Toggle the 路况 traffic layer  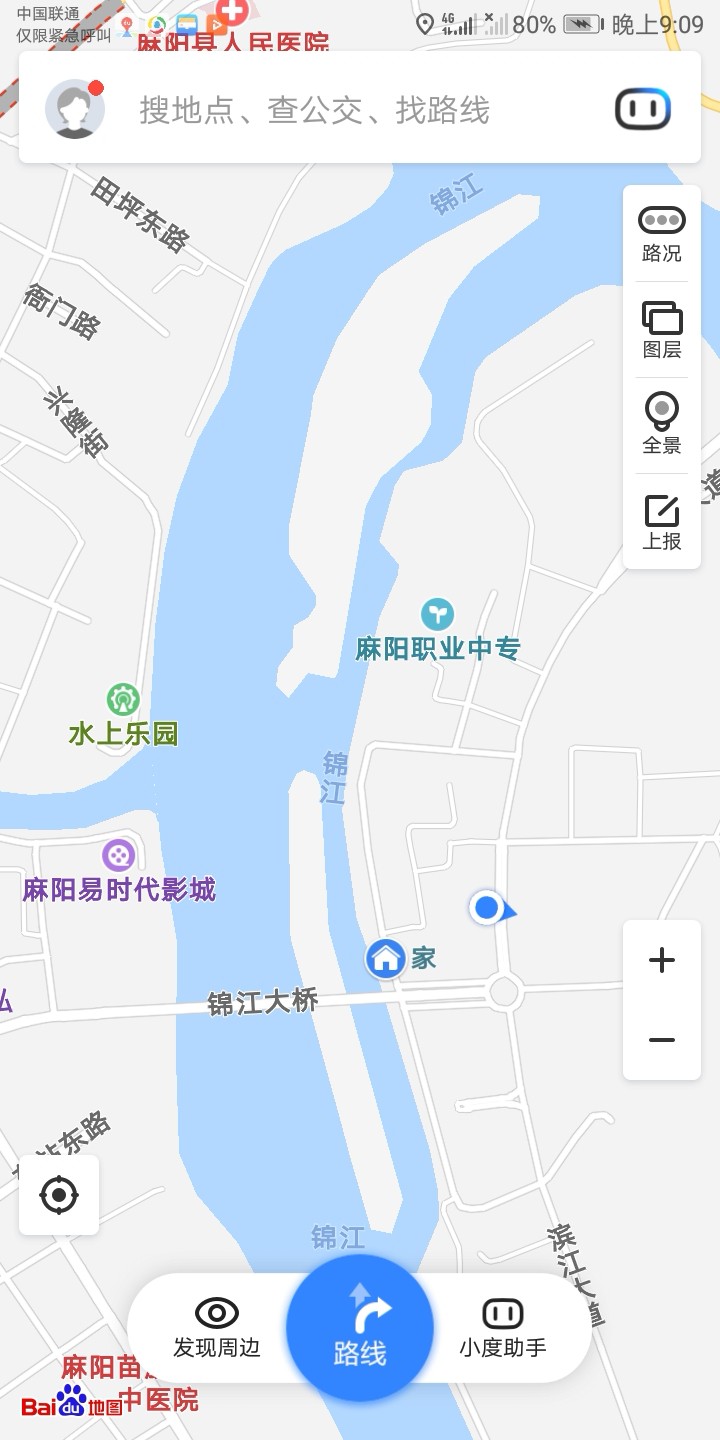[662, 234]
